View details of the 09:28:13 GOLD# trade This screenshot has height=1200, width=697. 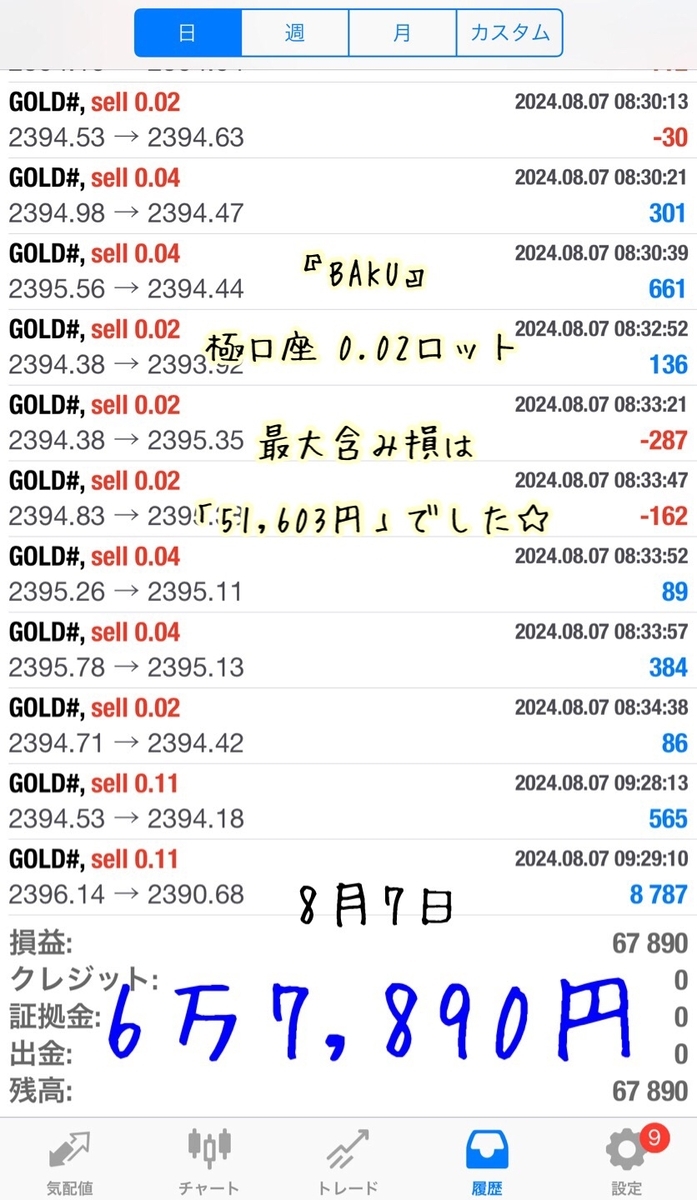(x=348, y=801)
